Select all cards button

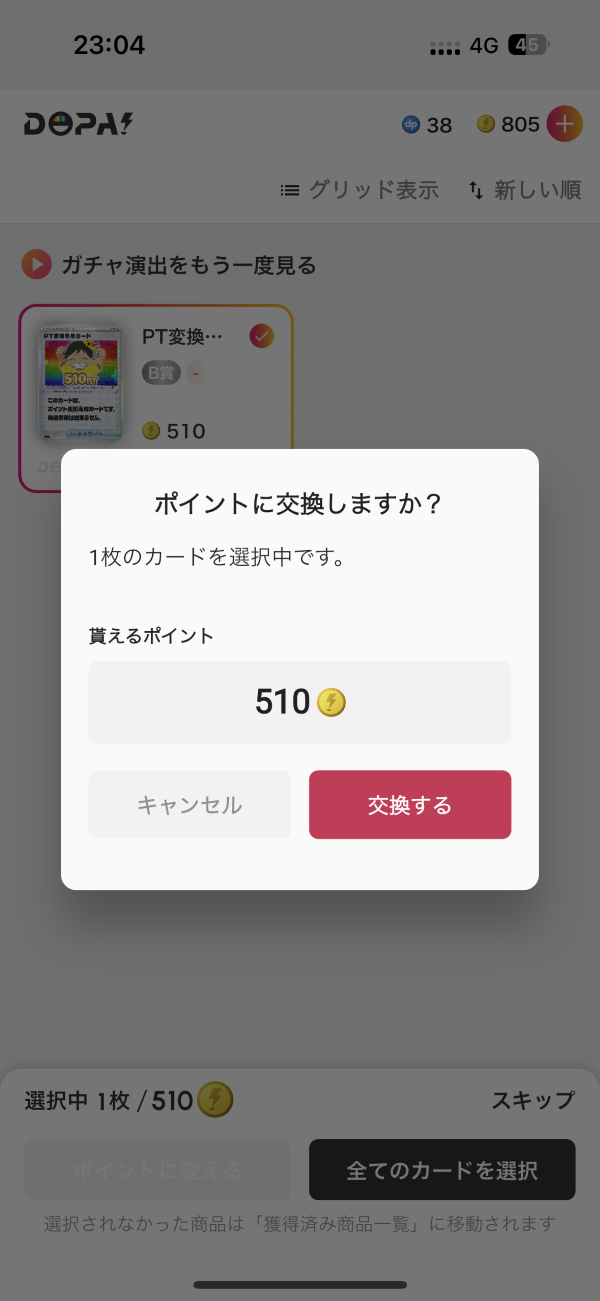[x=442, y=1170]
